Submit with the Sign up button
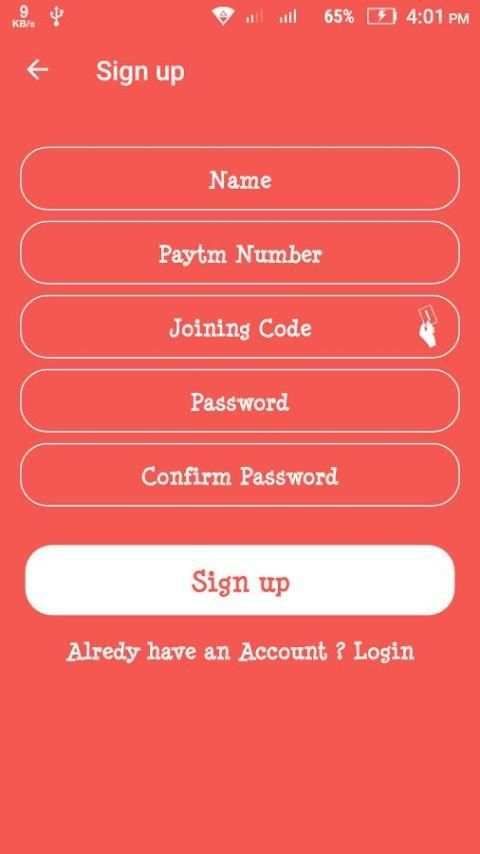This screenshot has width=480, height=854. pos(240,581)
